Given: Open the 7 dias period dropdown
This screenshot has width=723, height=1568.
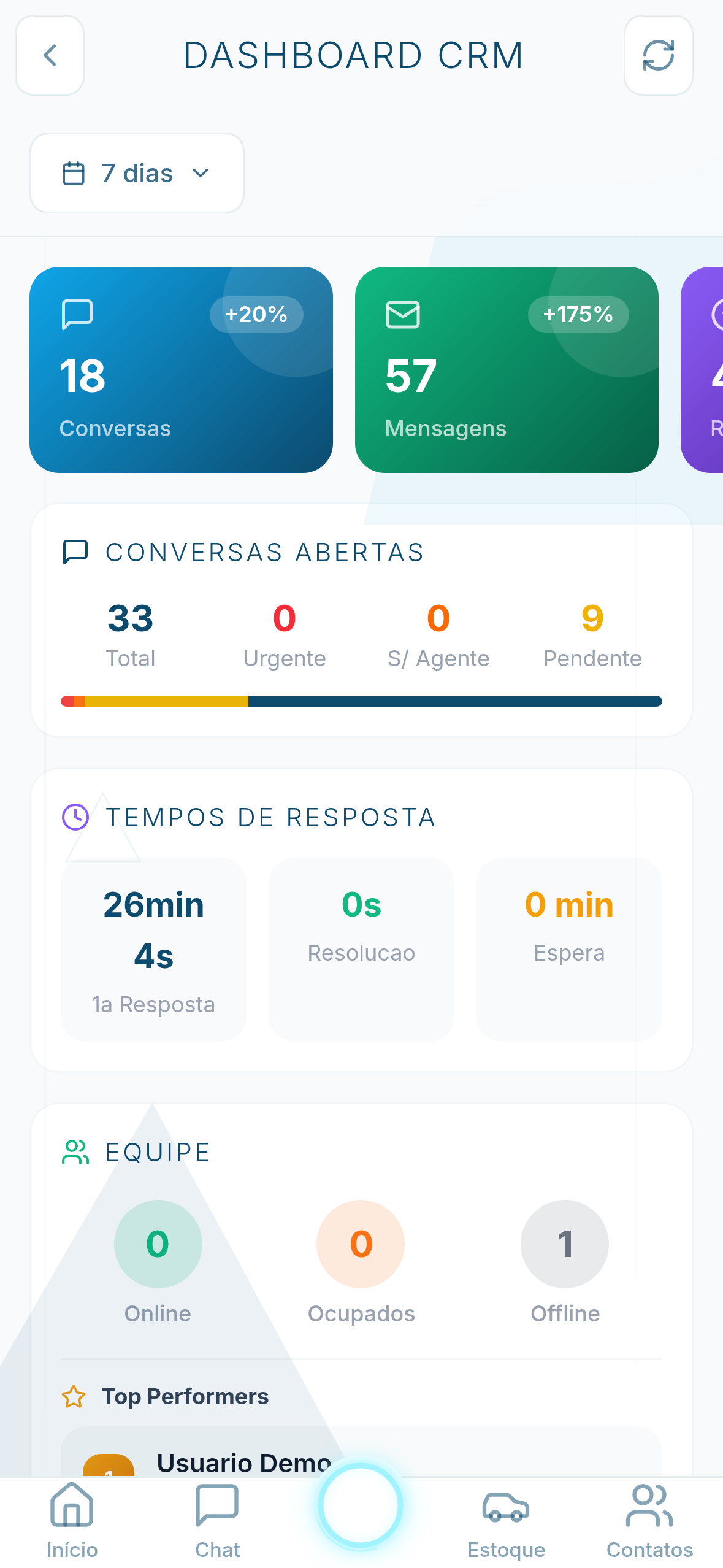Looking at the screenshot, I should tap(136, 172).
